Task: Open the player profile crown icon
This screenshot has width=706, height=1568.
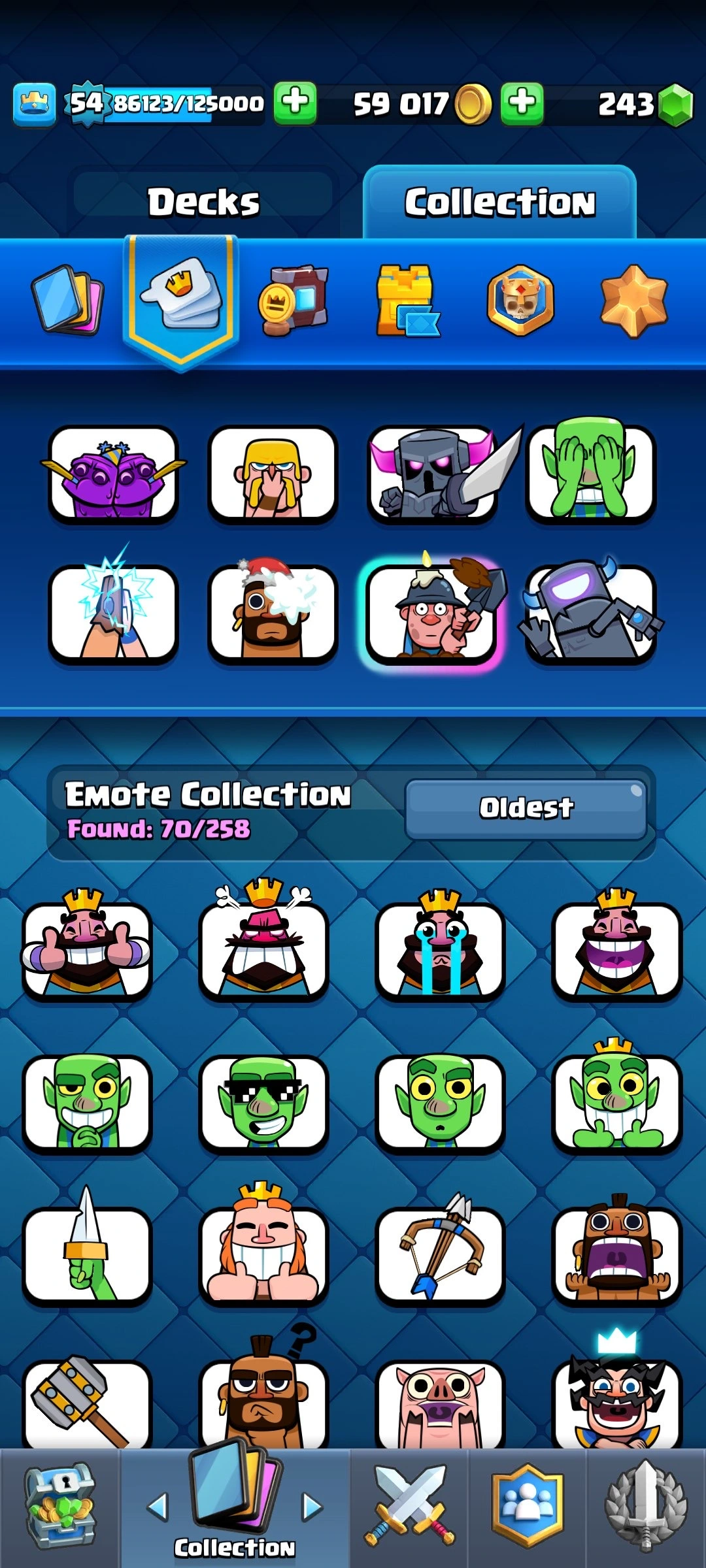Action: (34, 103)
